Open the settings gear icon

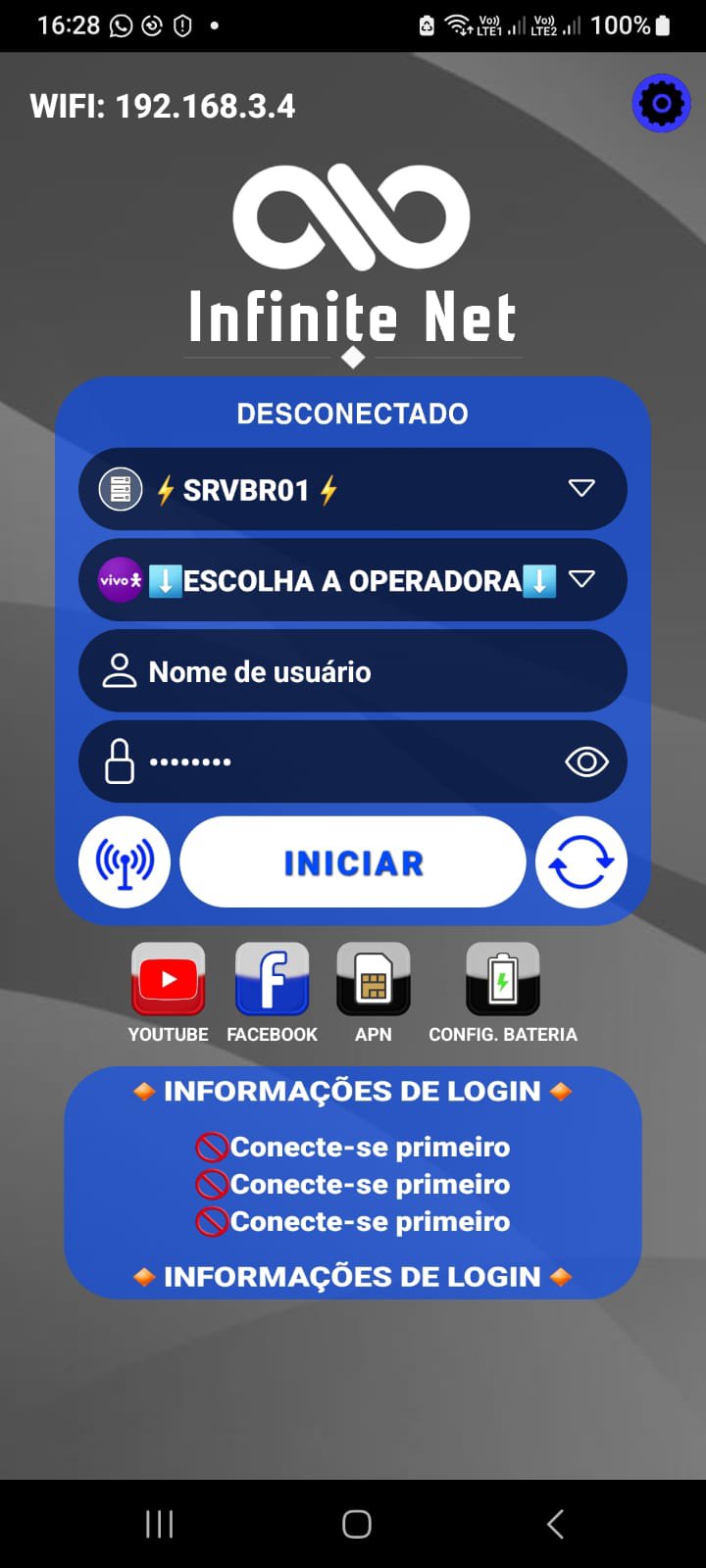[661, 102]
